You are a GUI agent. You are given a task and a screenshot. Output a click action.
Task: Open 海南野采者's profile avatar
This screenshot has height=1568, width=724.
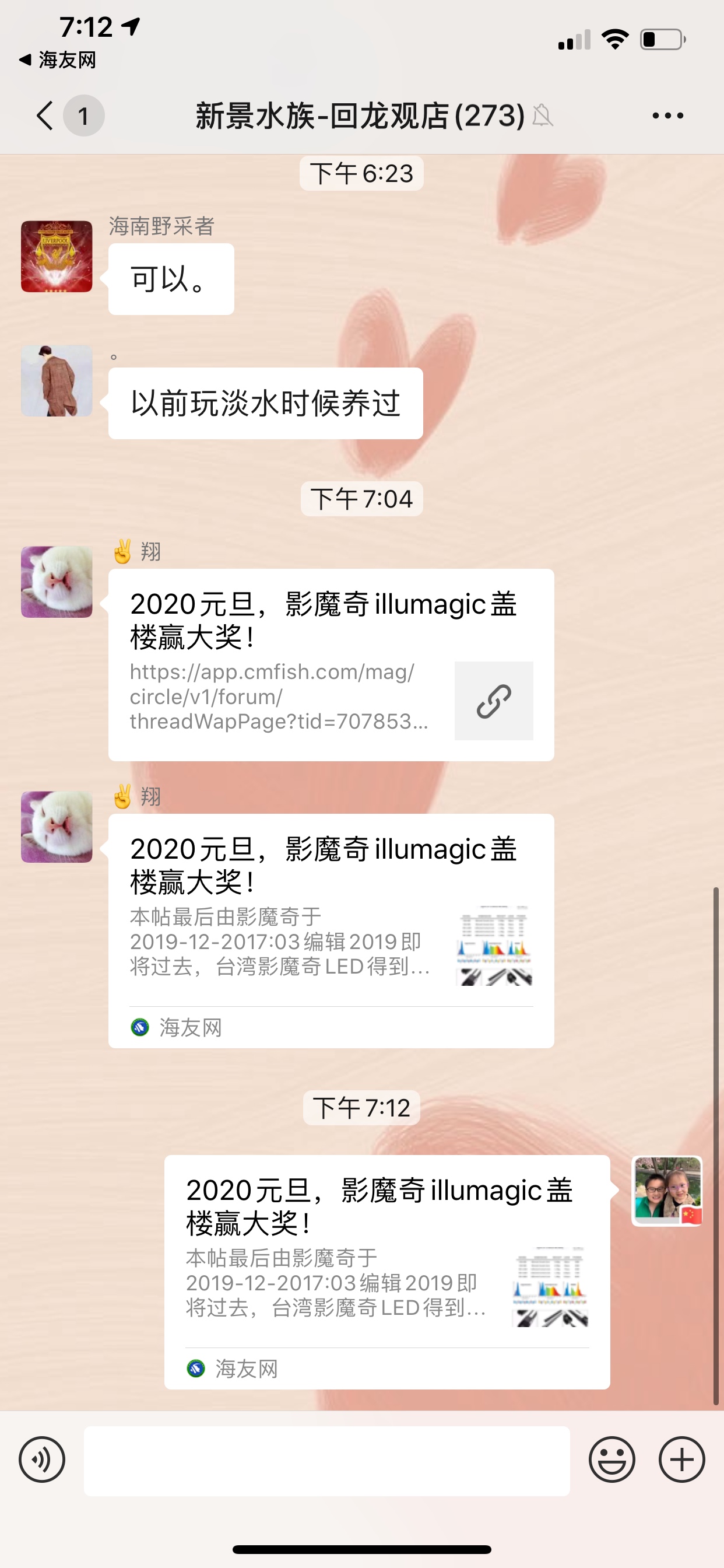pos(57,256)
